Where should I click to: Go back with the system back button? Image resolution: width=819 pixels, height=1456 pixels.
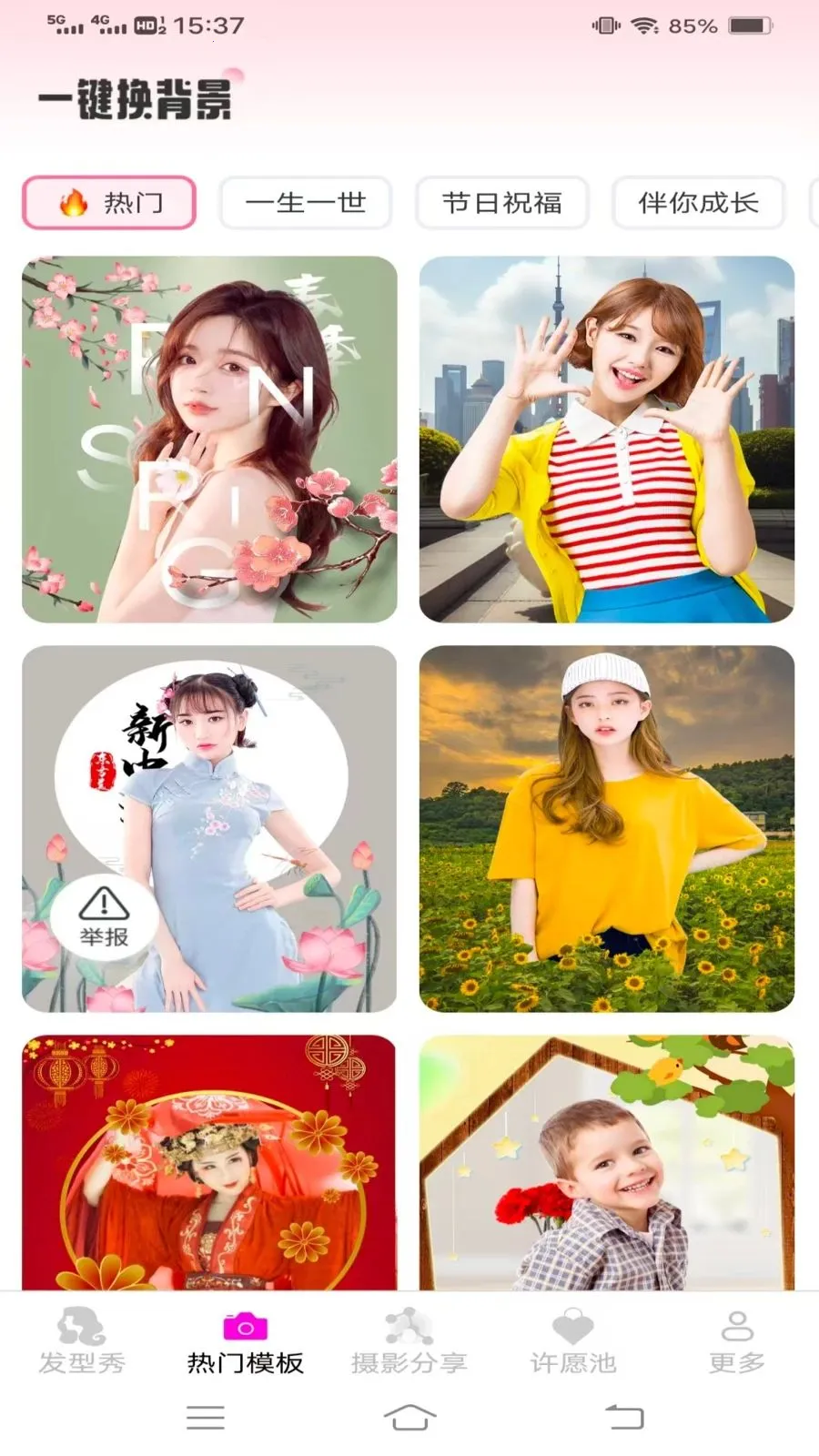(x=625, y=1417)
